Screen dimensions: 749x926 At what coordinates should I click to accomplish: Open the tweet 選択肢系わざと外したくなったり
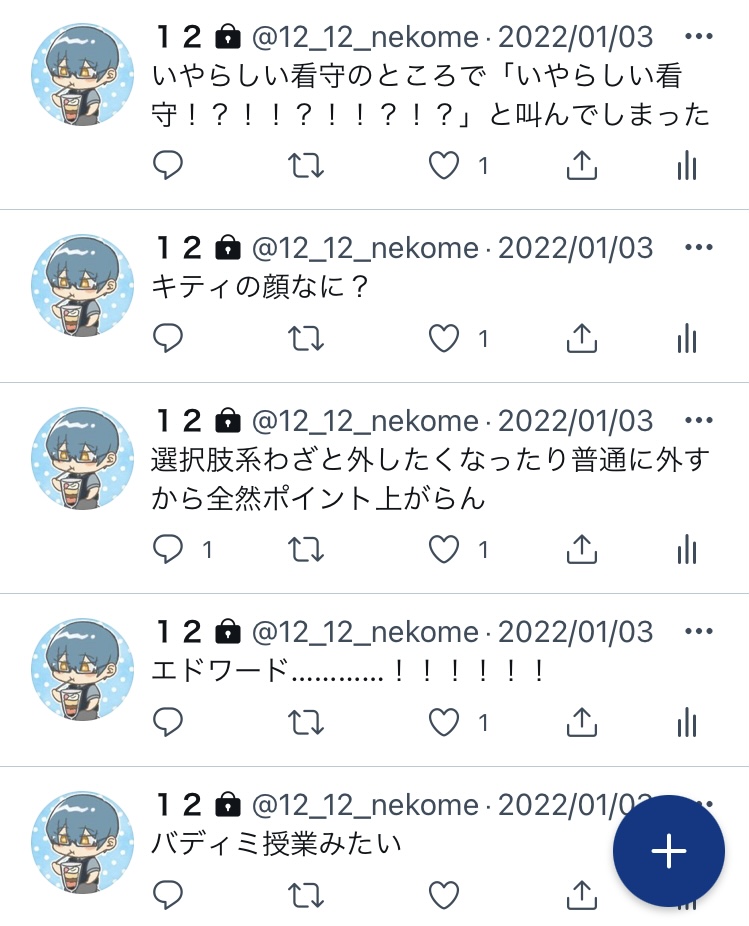tap(430, 479)
